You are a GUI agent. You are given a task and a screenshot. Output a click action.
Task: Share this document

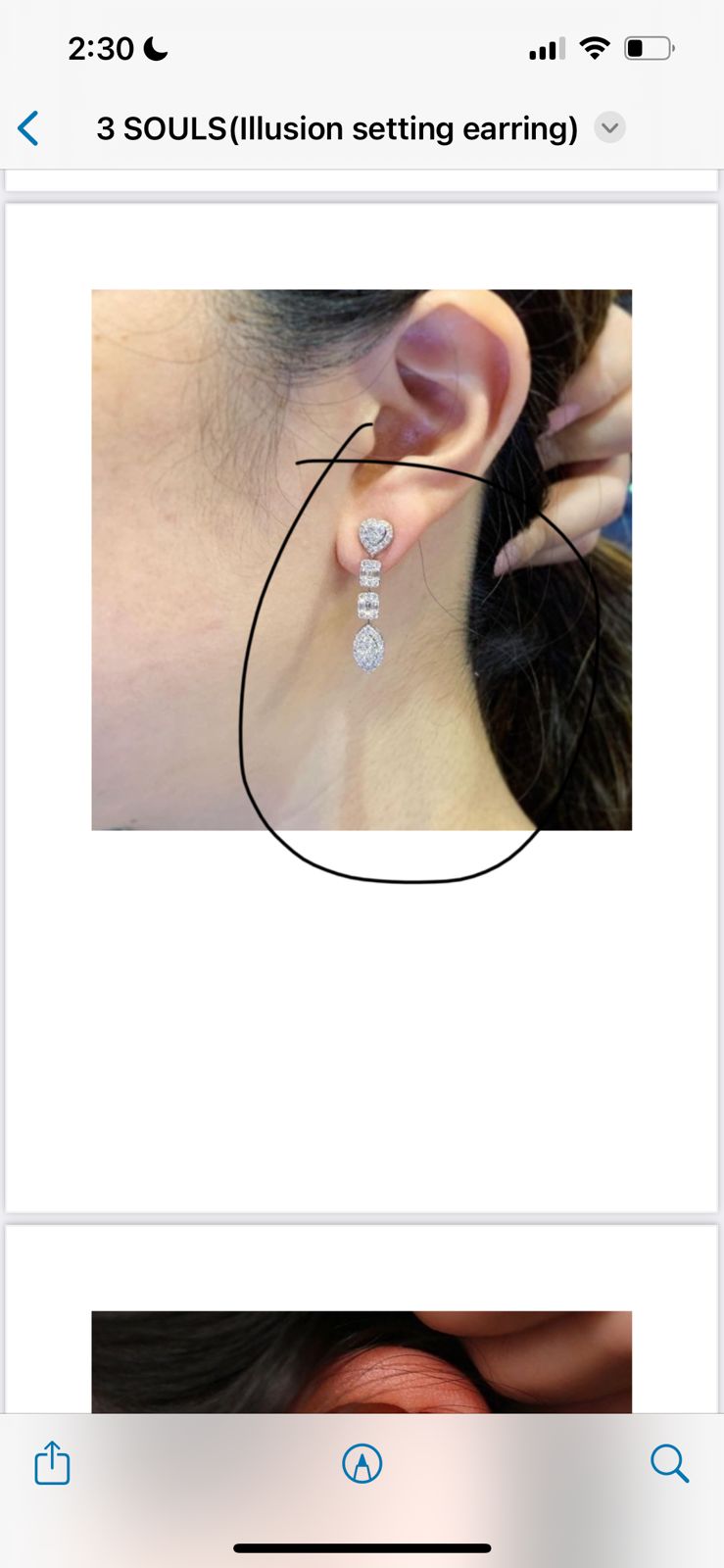pos(52,1463)
